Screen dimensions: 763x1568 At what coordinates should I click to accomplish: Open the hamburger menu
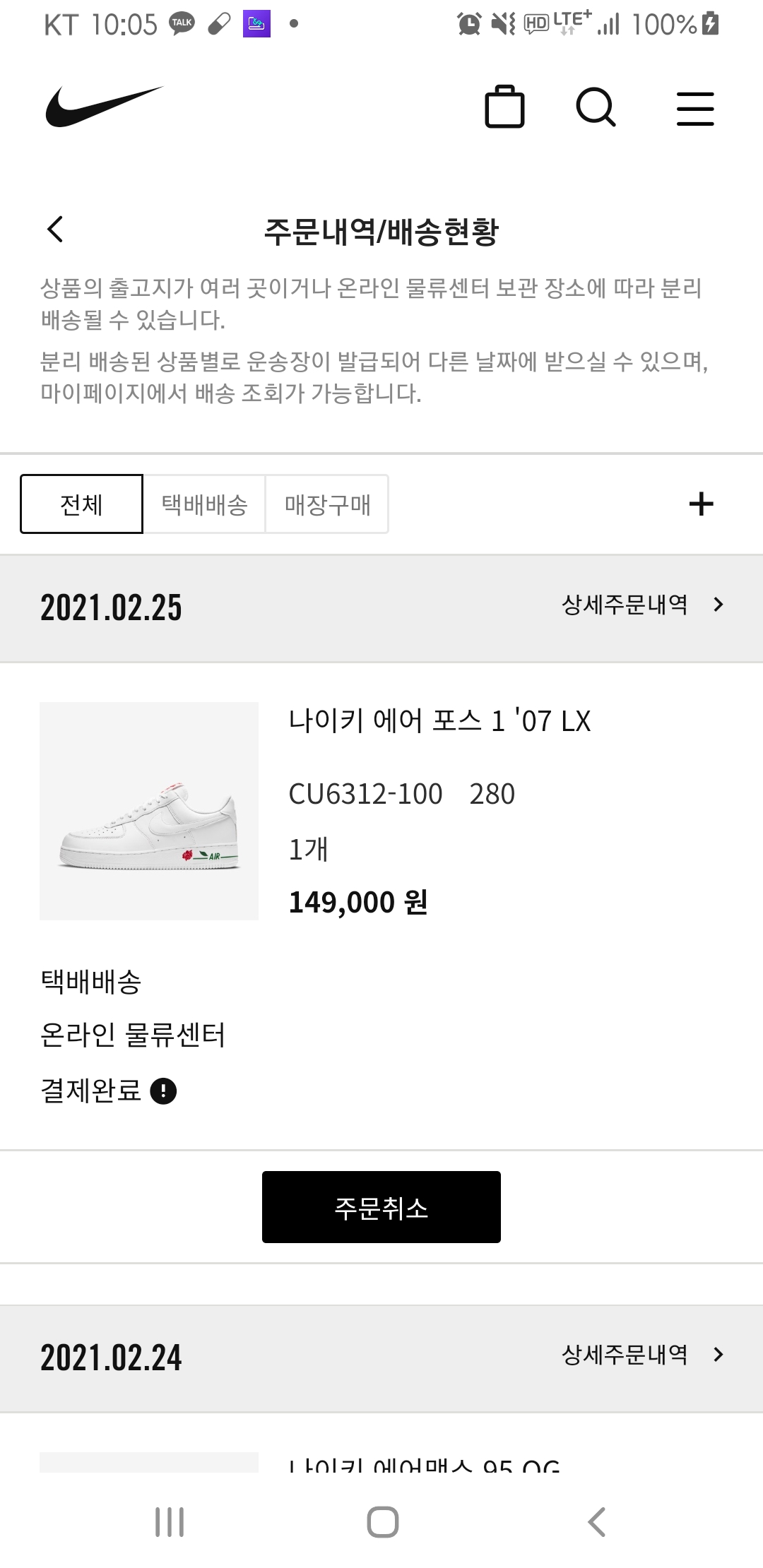pos(695,108)
